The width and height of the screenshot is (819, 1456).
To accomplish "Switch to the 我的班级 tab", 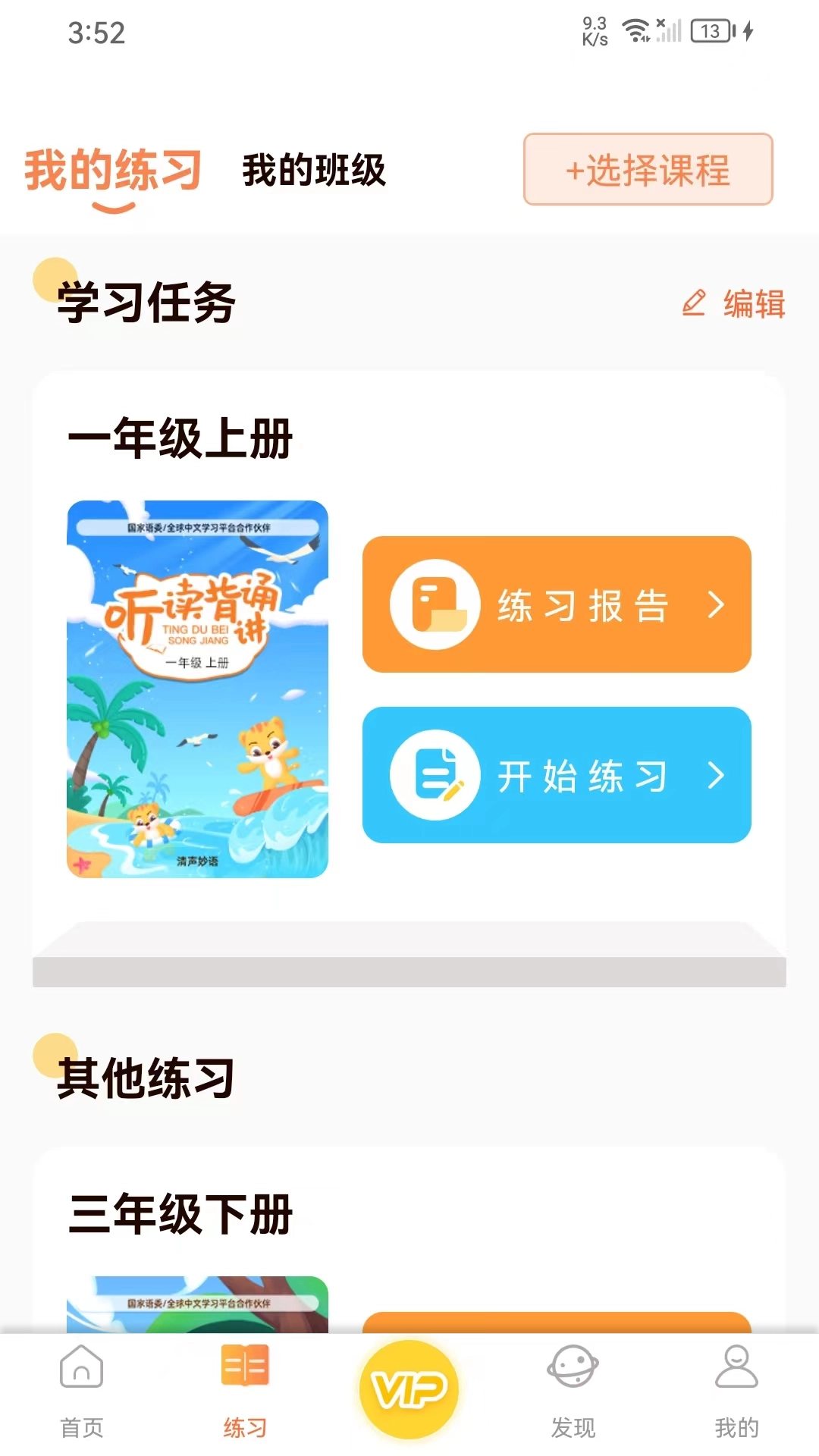I will (314, 172).
